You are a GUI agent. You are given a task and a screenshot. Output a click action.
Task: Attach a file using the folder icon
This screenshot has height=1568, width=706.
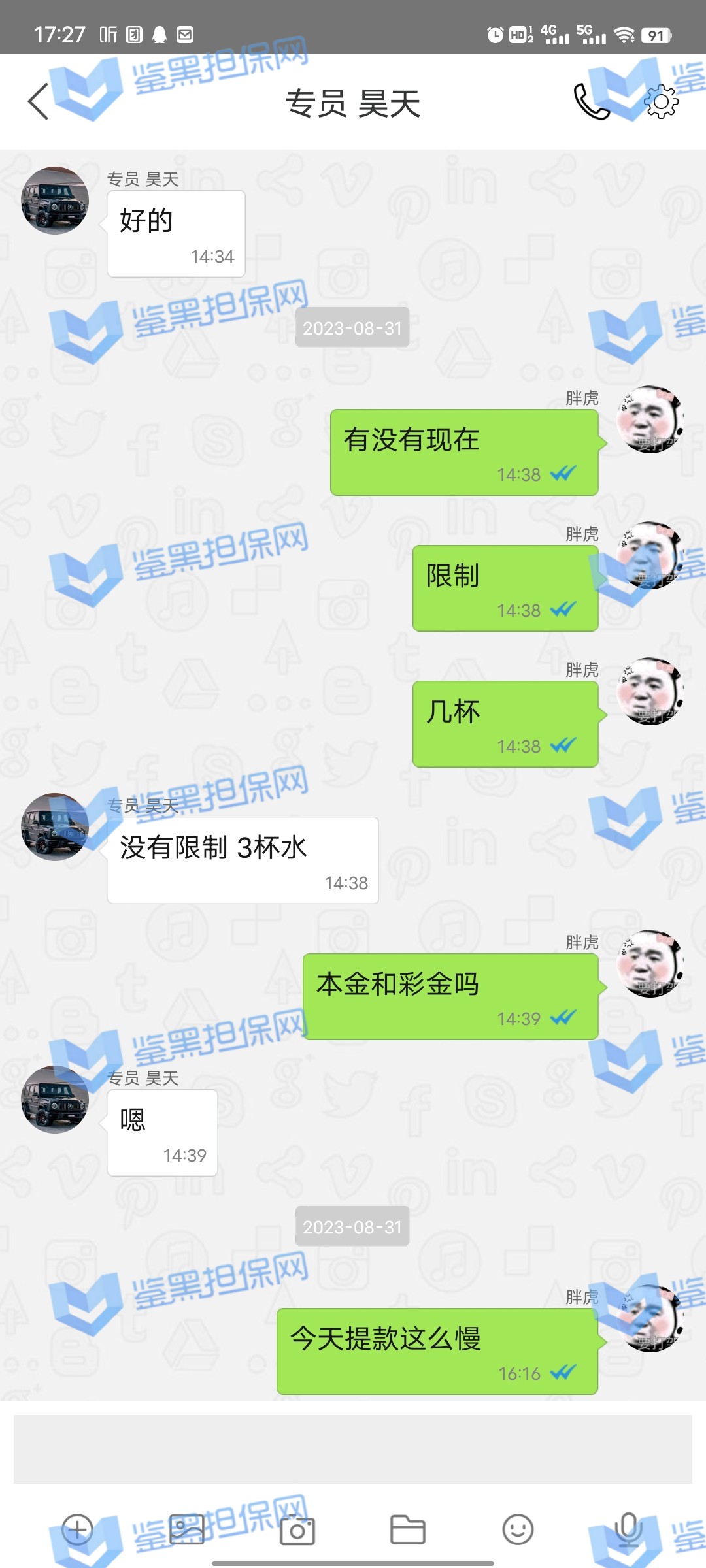click(x=408, y=1530)
